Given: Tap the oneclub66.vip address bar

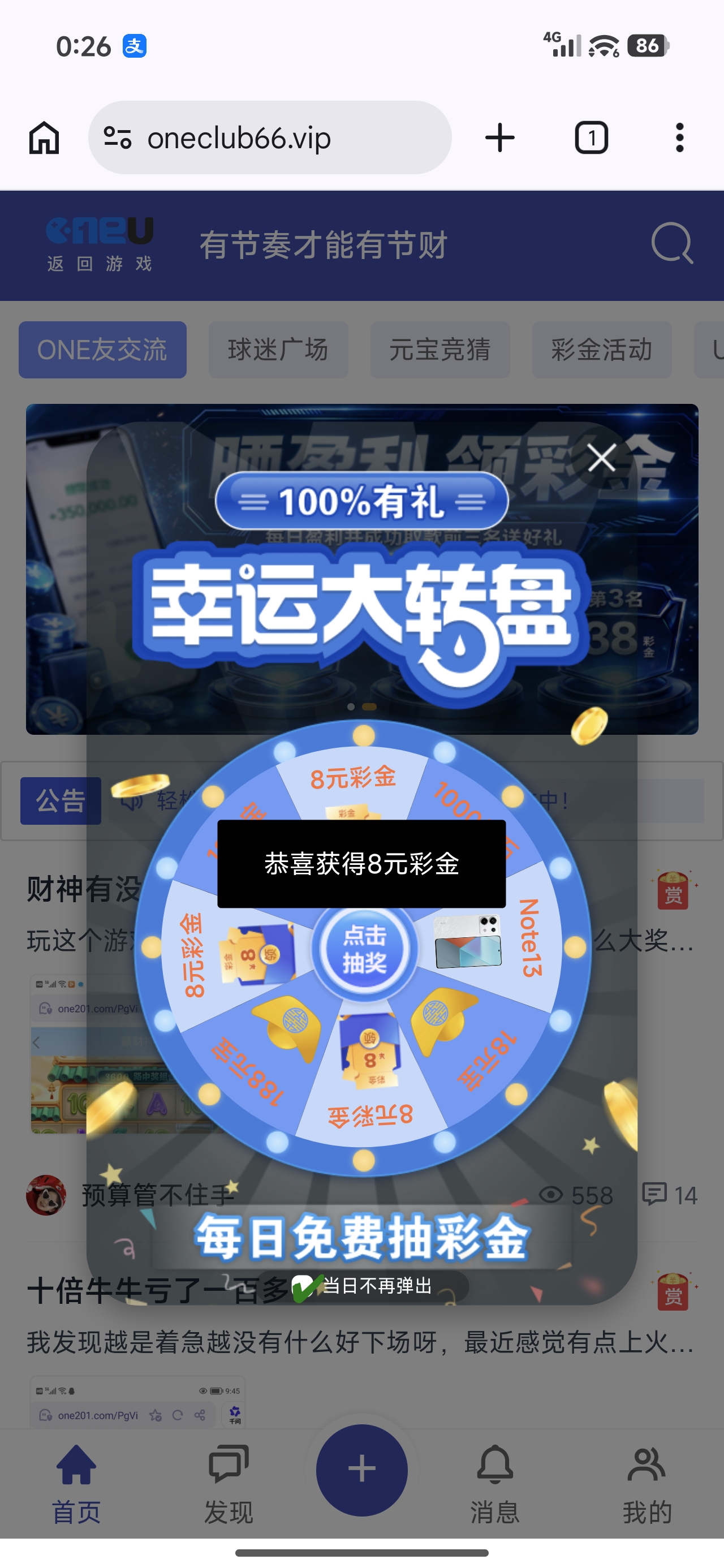Looking at the screenshot, I should (269, 137).
